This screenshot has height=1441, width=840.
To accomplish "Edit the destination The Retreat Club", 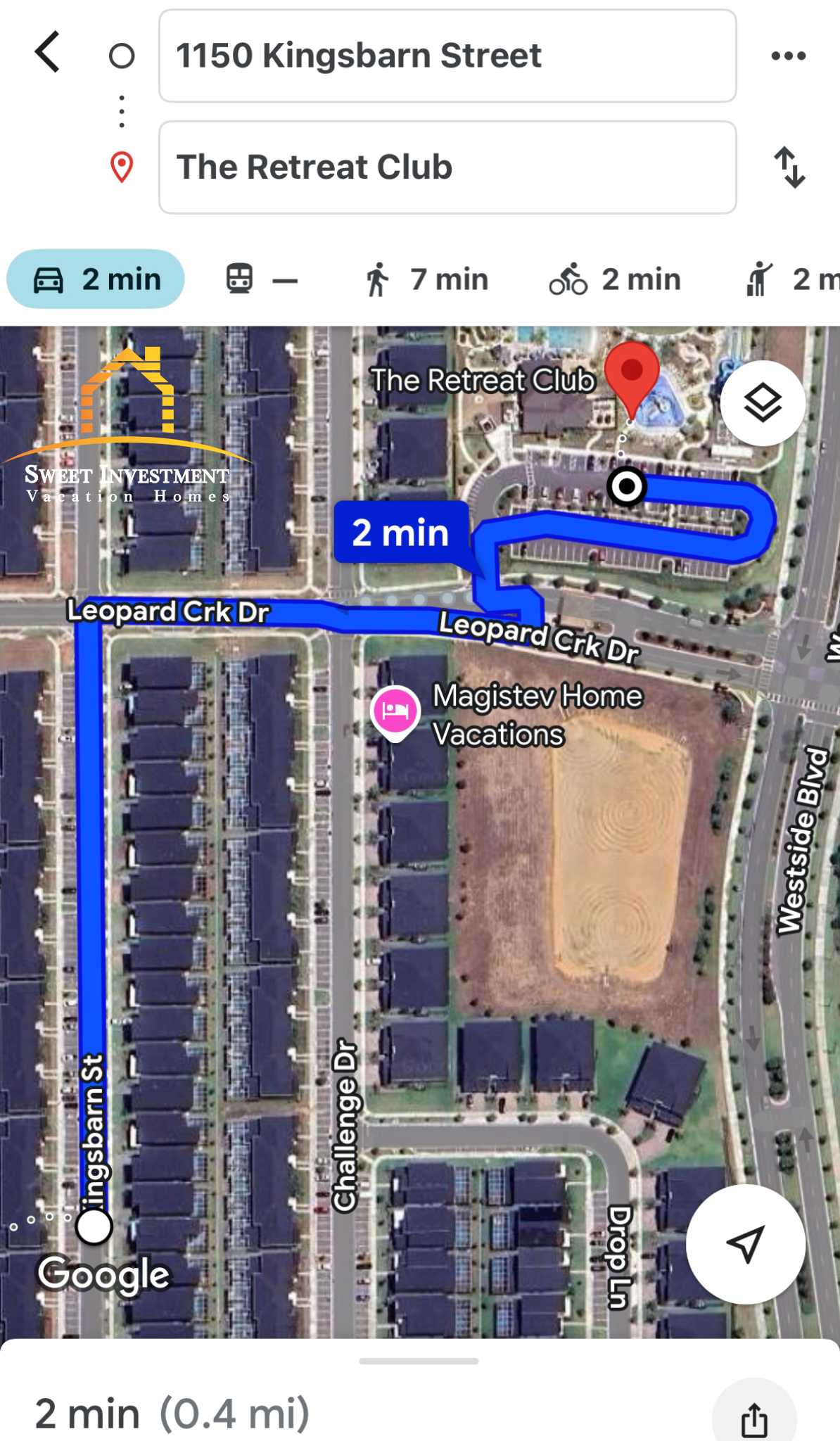I will 447,167.
